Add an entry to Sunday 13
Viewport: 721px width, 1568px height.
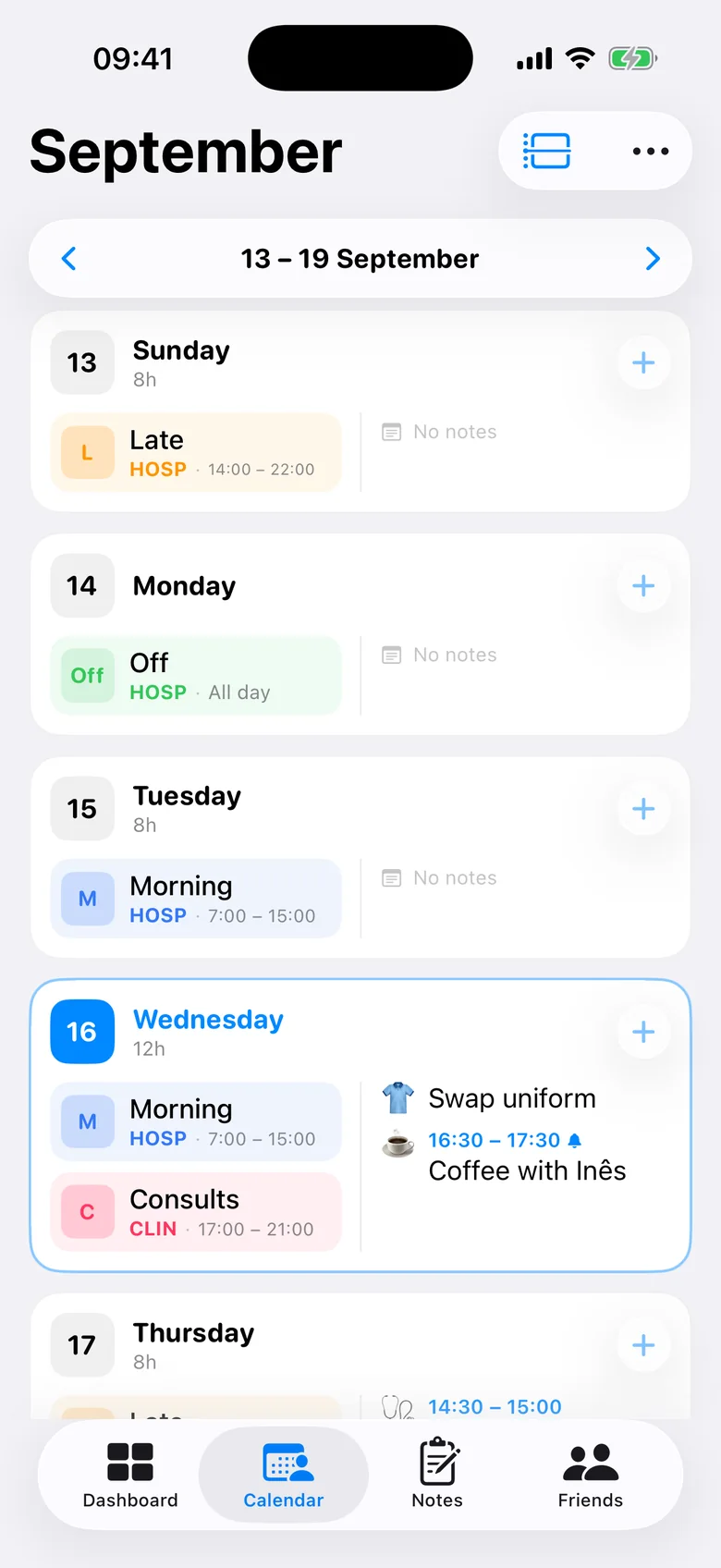click(643, 362)
